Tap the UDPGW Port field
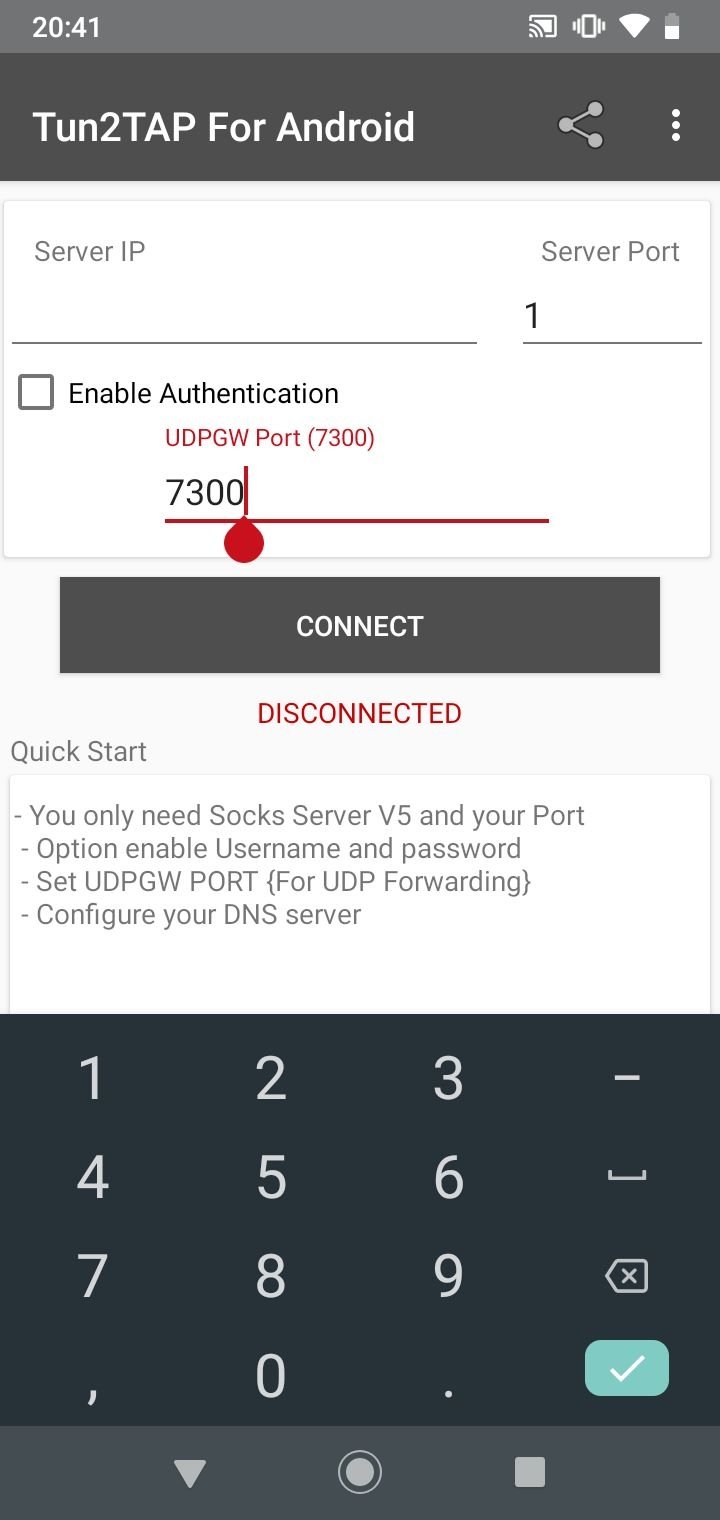 point(357,493)
